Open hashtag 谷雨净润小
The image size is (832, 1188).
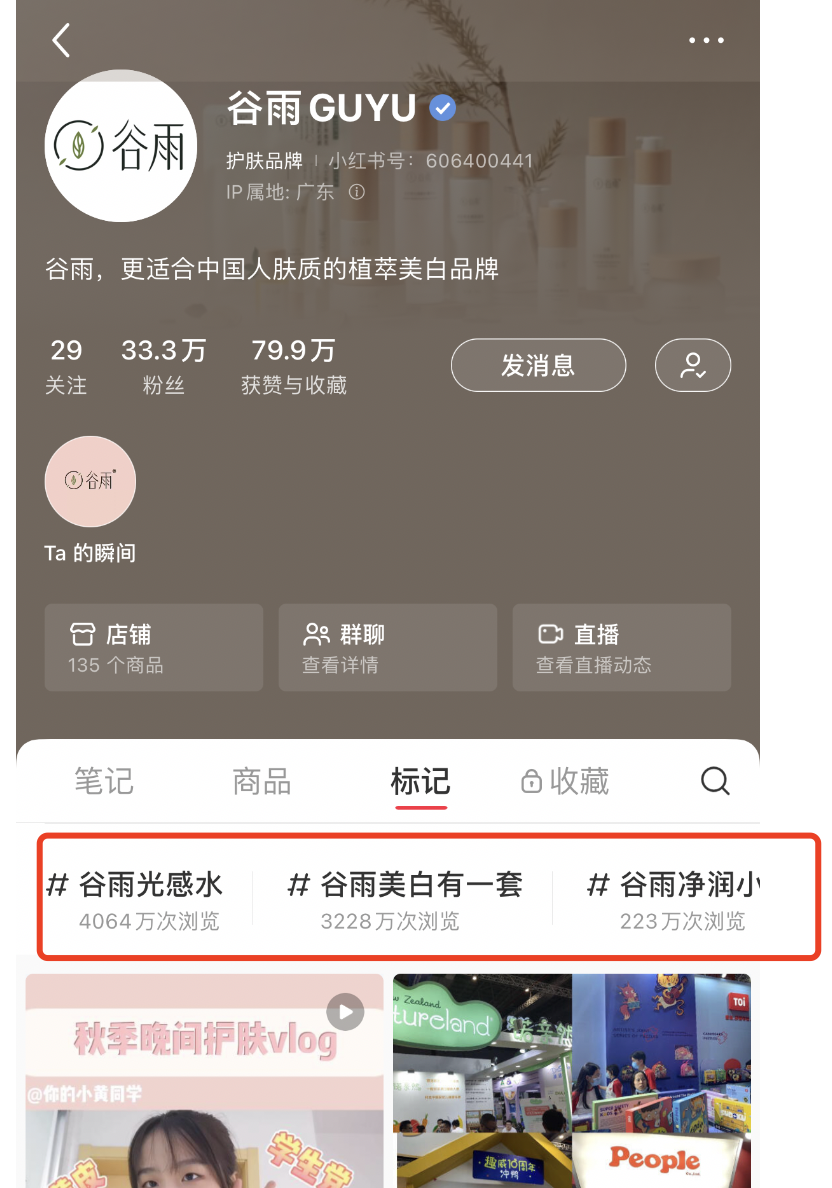675,899
